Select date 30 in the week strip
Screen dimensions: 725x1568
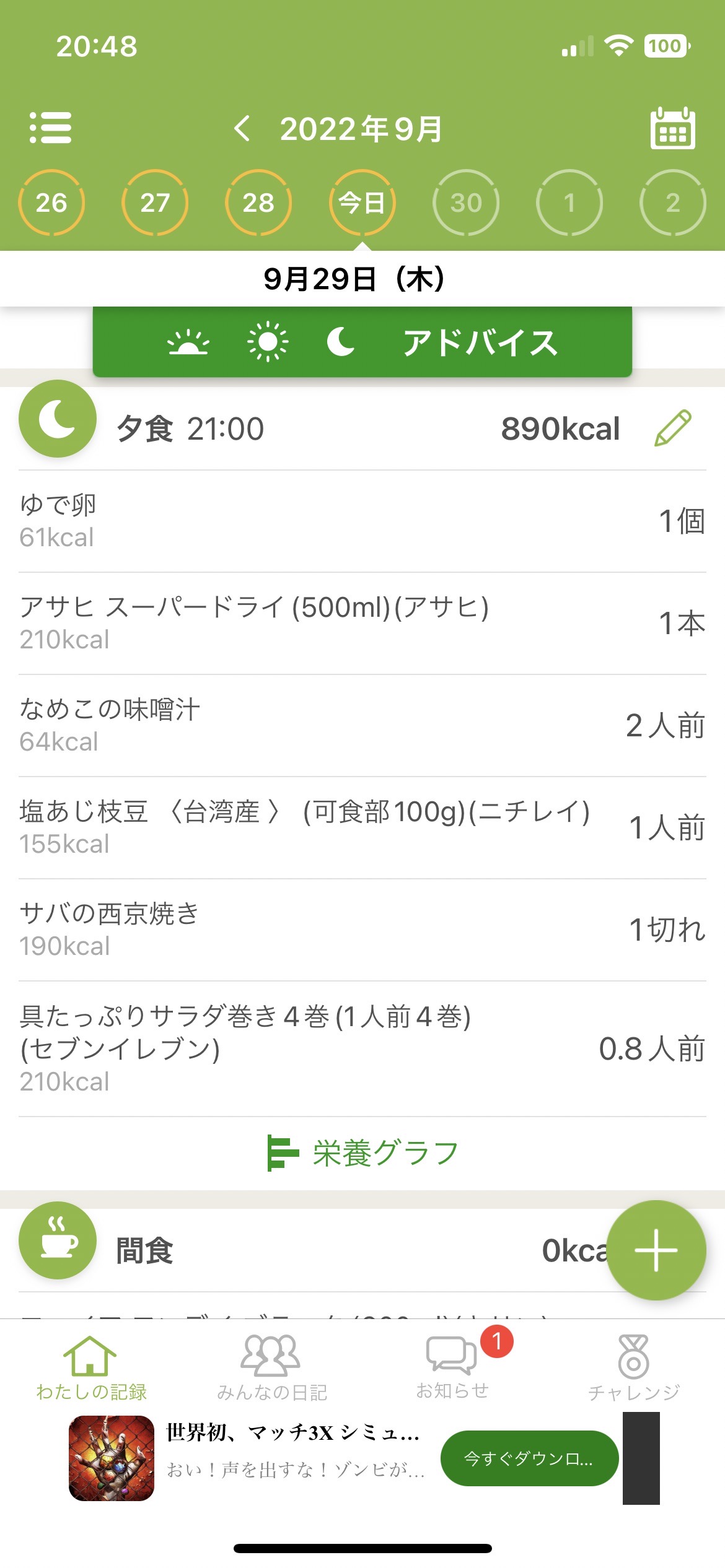tap(466, 203)
